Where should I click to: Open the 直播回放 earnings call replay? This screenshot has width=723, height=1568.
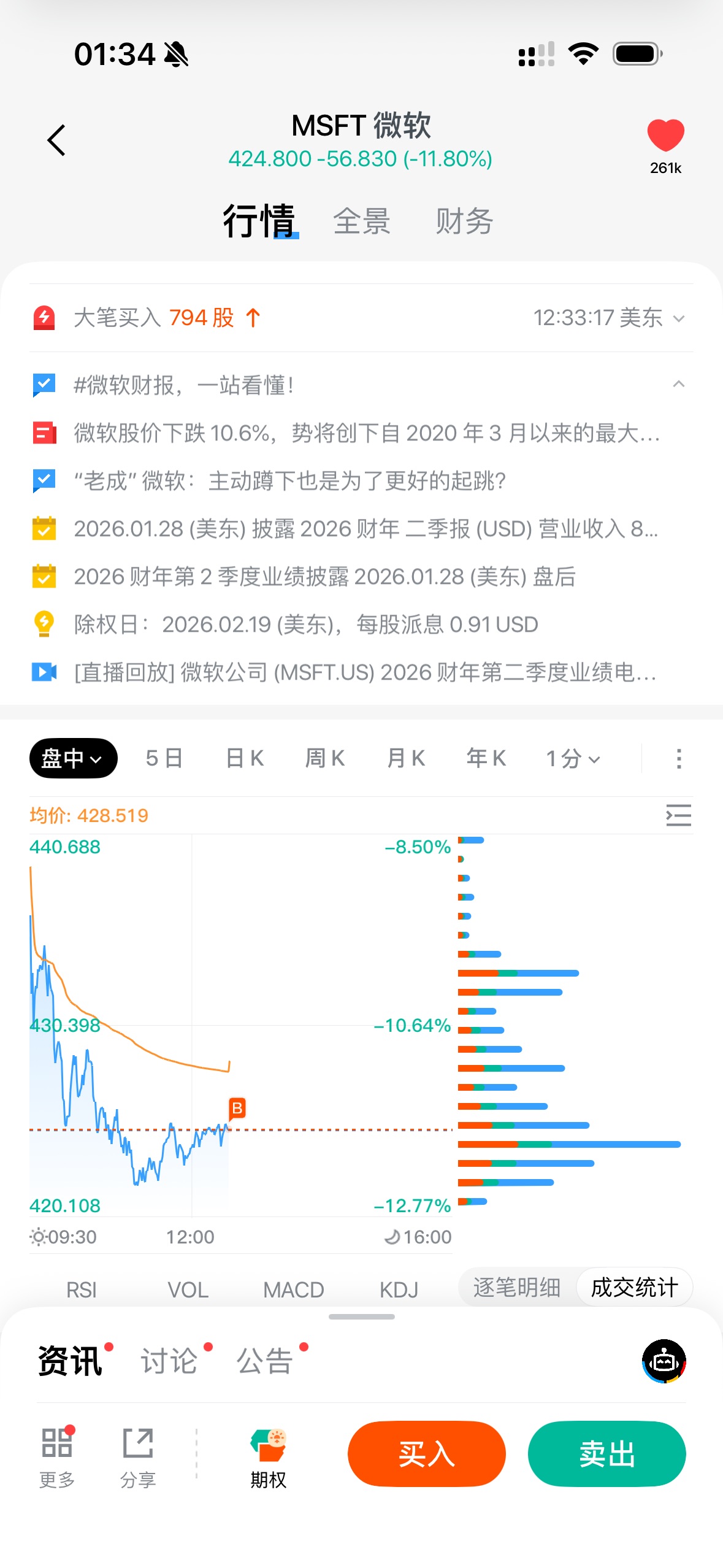pos(365,672)
